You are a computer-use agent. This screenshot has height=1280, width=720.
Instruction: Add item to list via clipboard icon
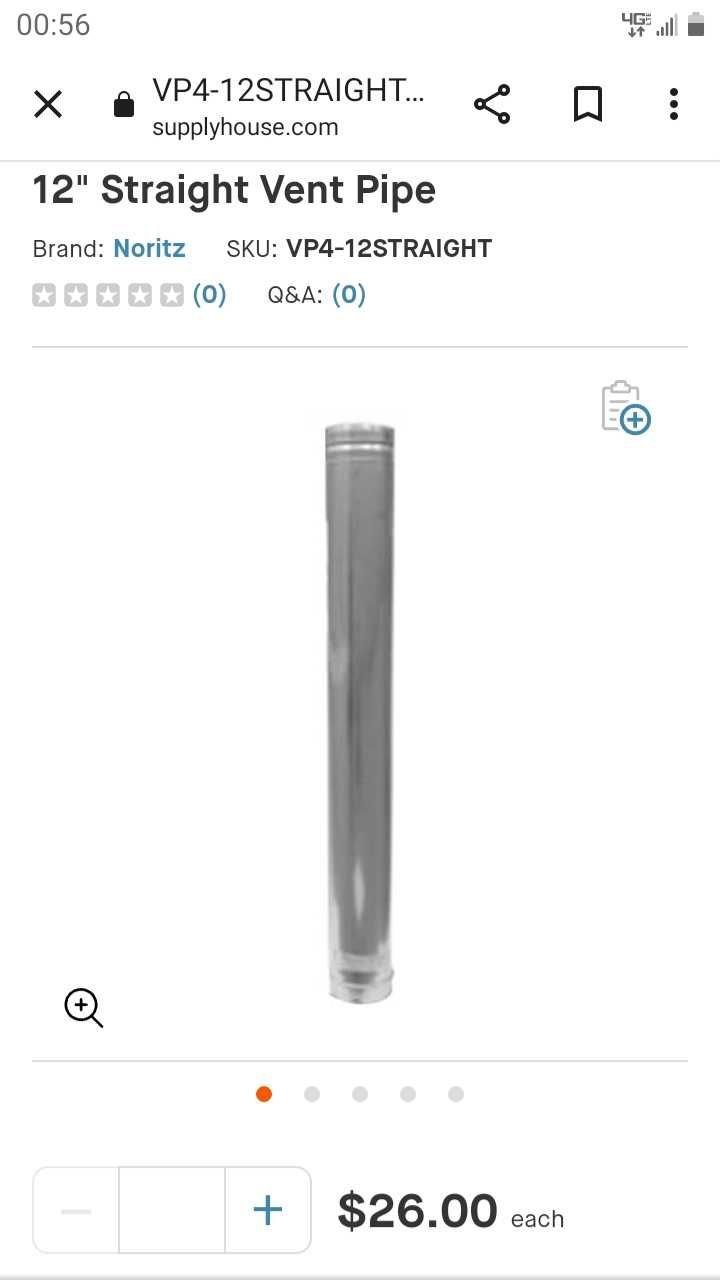[x=625, y=407]
